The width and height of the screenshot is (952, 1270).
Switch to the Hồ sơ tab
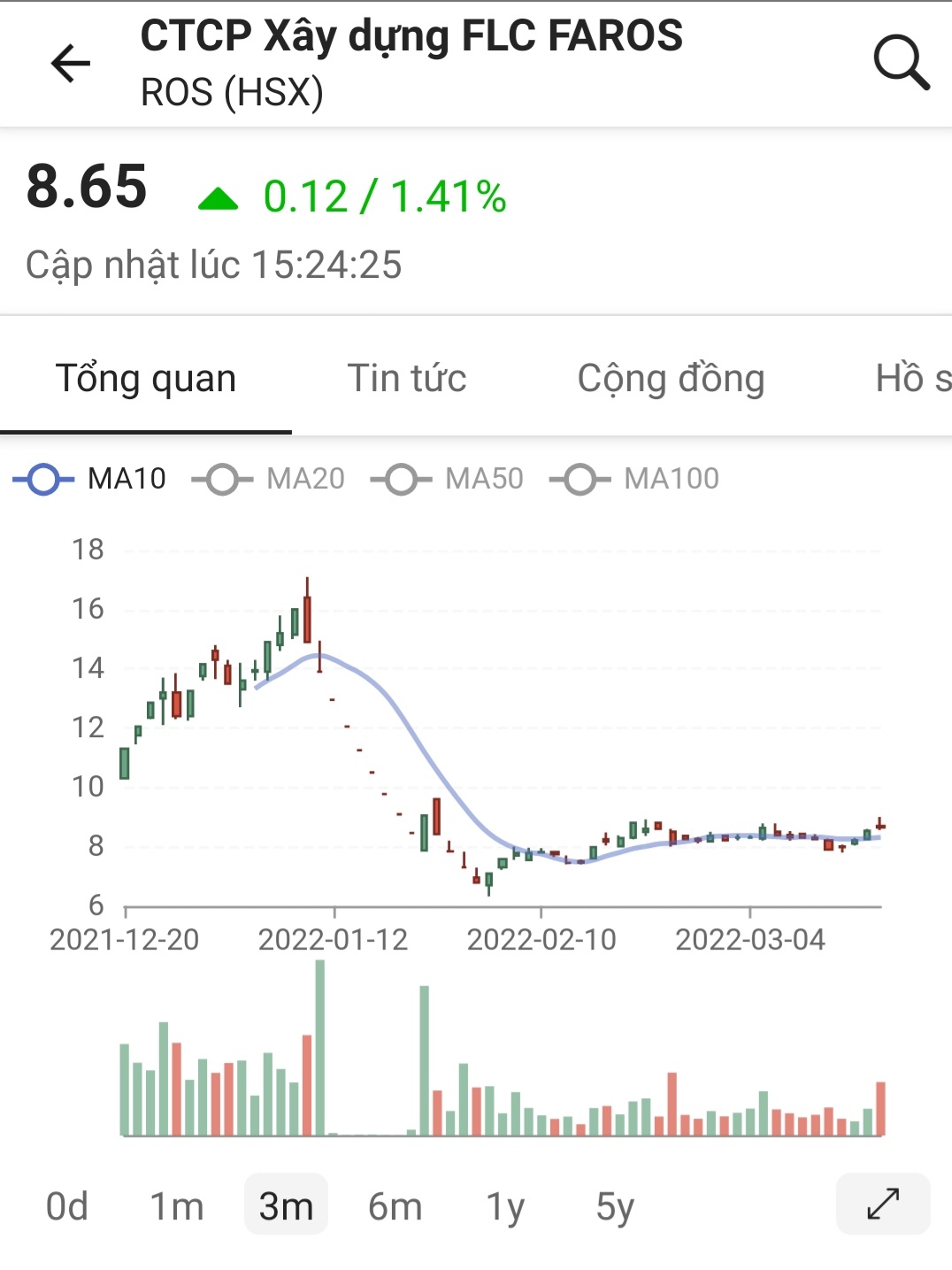coord(913,379)
